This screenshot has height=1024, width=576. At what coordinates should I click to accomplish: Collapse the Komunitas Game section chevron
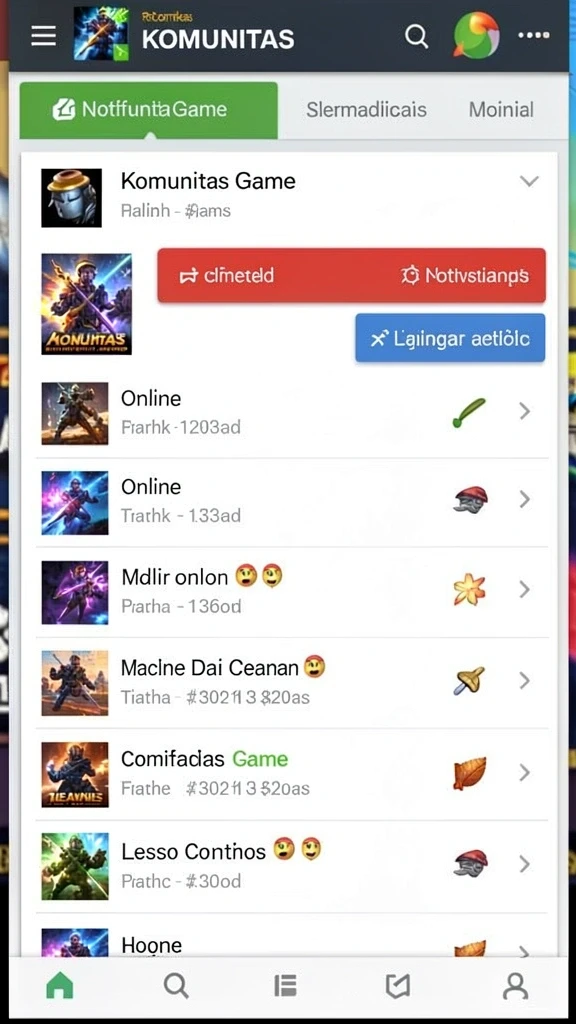pos(529,181)
